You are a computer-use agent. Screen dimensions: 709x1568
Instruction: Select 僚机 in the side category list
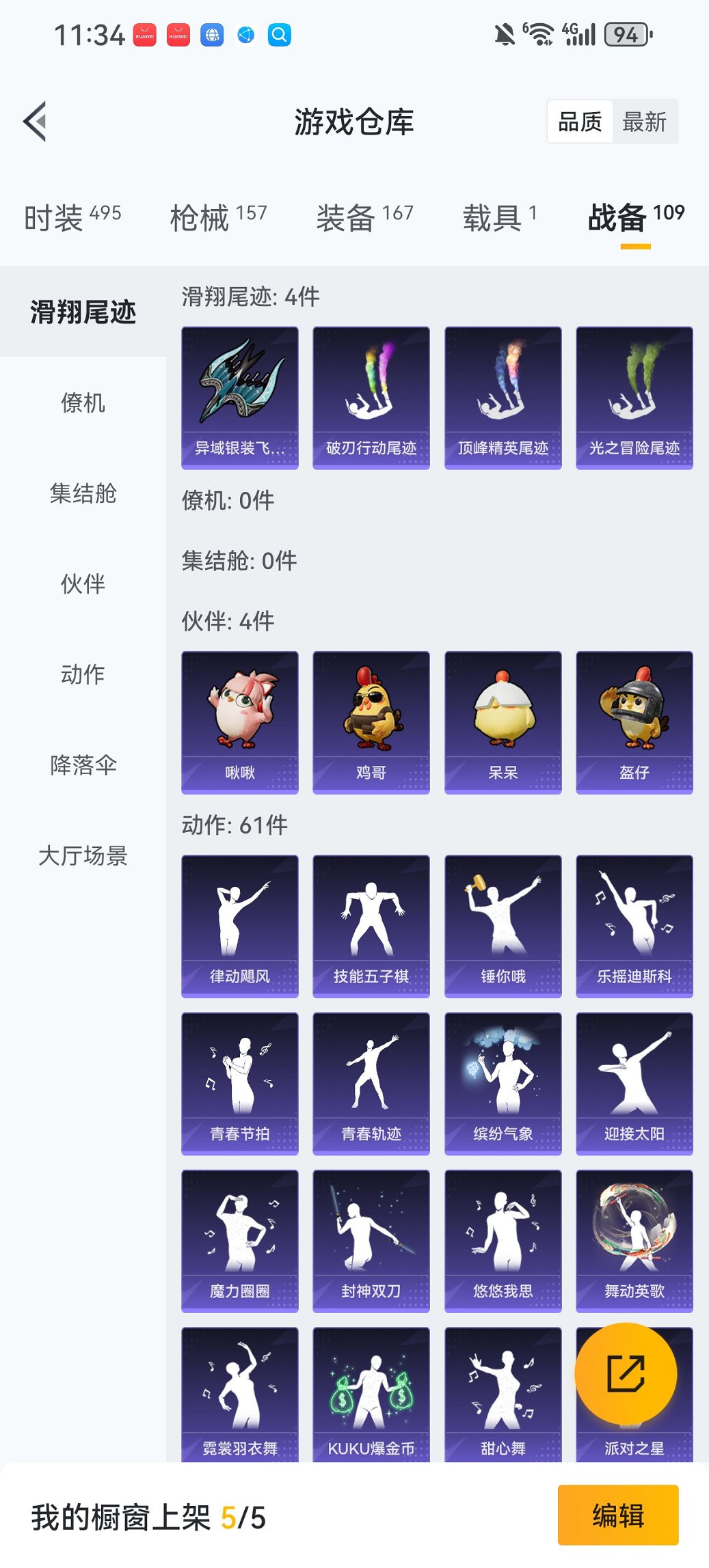point(83,403)
